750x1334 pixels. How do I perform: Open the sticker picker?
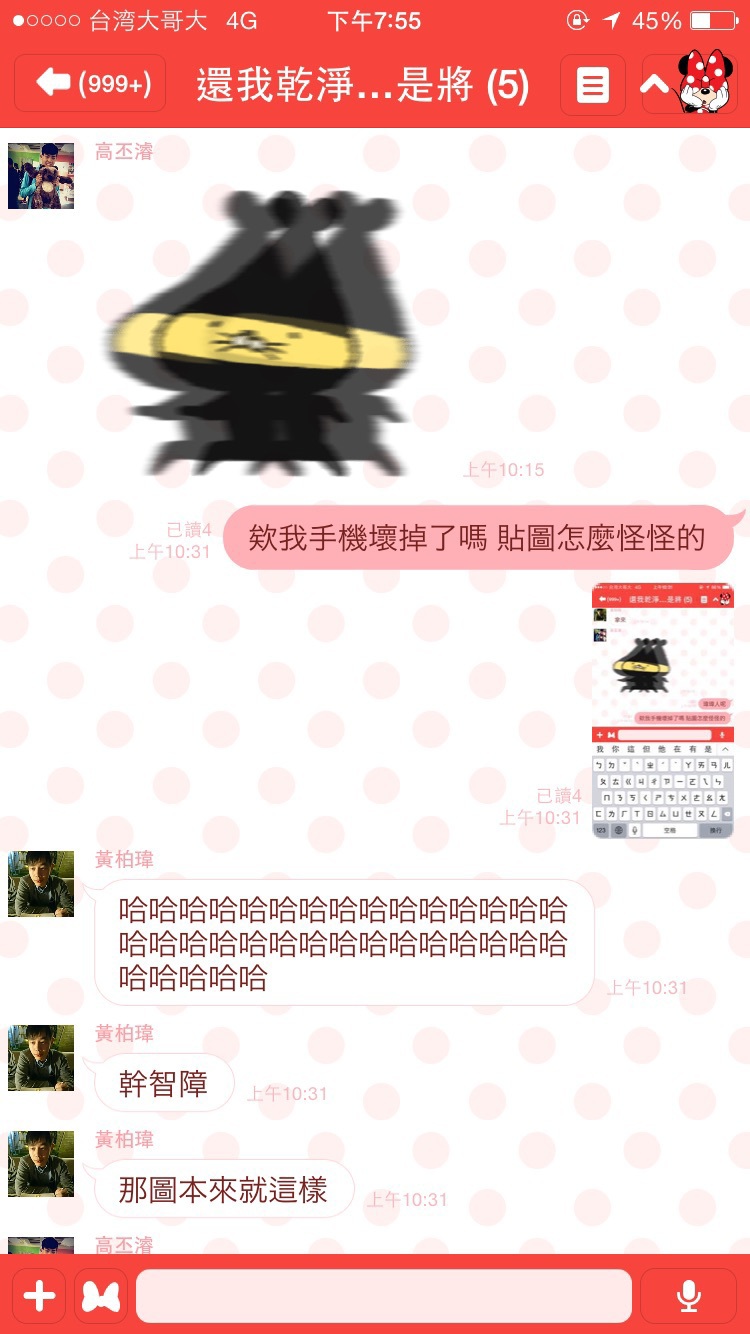101,1297
